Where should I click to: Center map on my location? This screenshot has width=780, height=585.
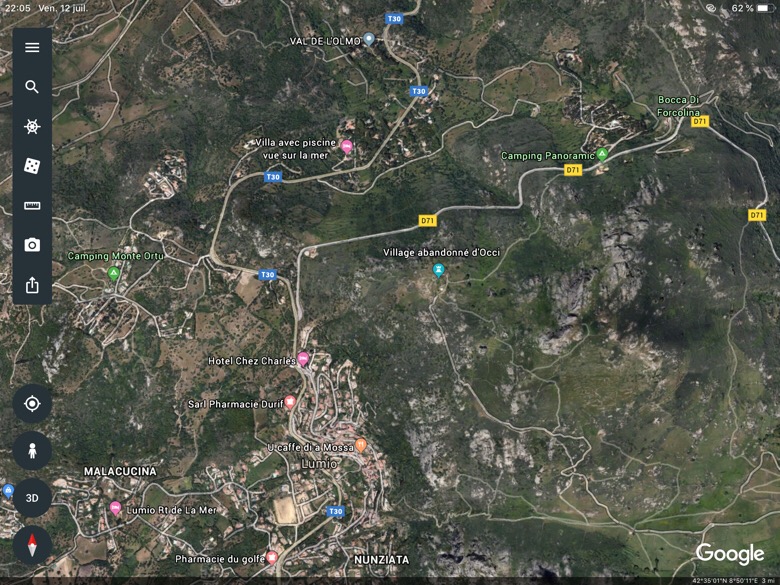pos(32,404)
